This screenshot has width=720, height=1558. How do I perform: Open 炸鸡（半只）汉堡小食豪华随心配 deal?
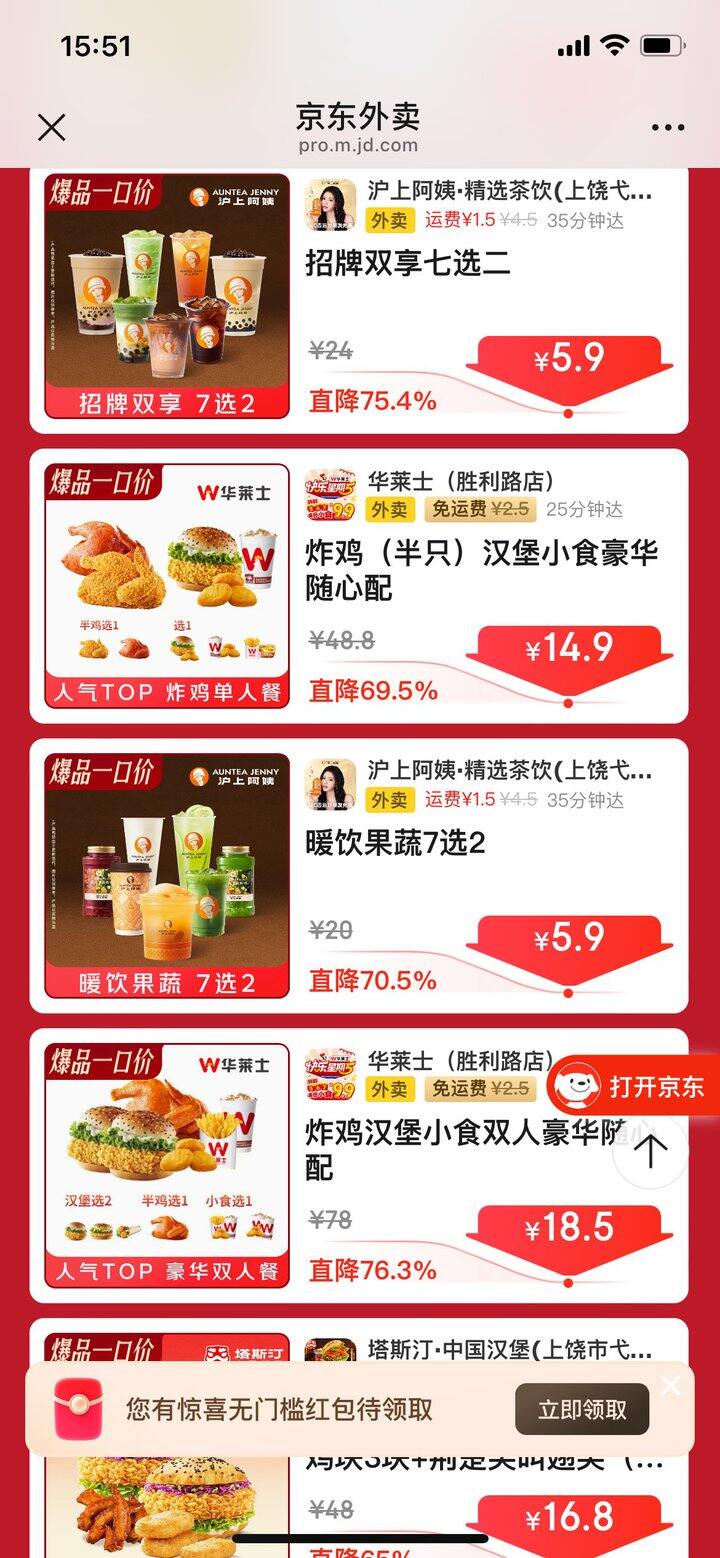[480, 570]
